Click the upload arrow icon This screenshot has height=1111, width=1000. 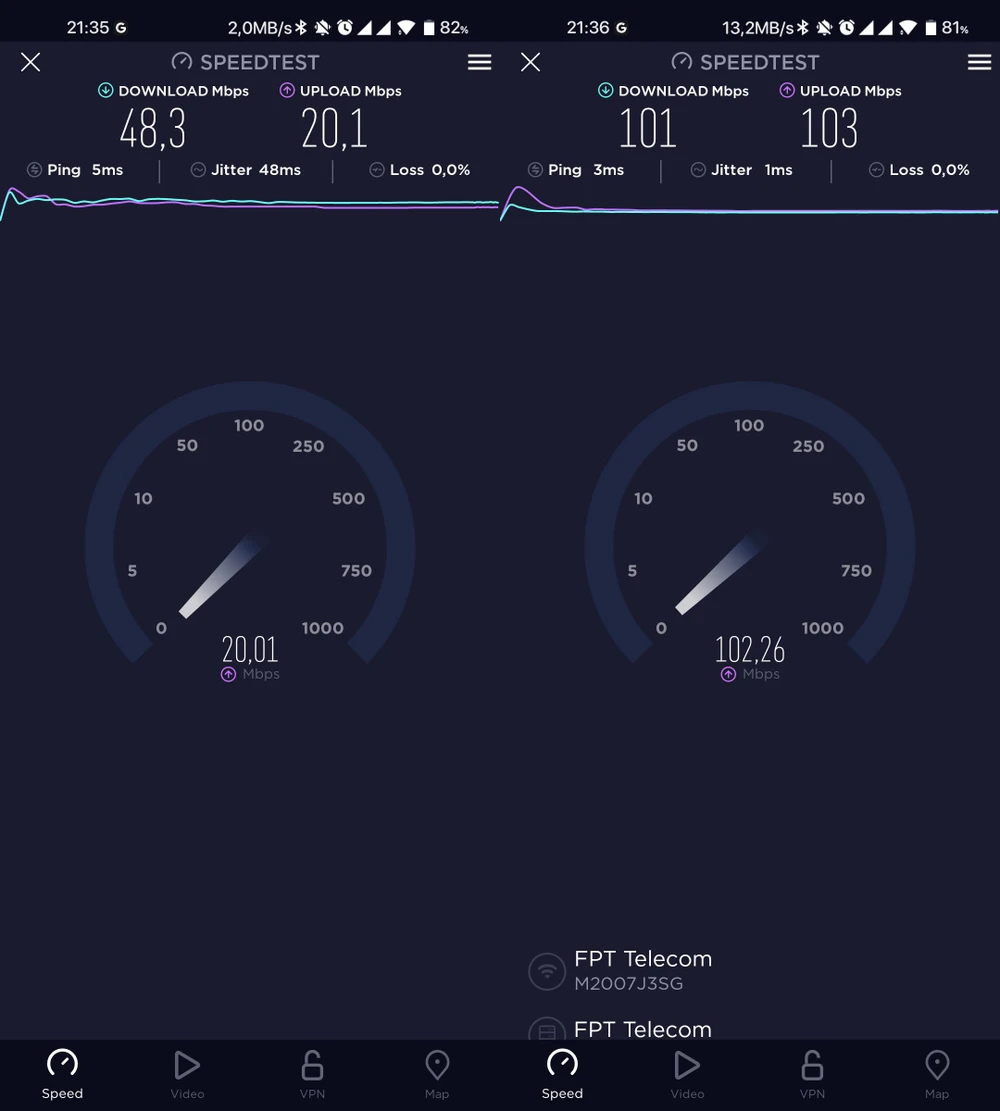[x=288, y=90]
